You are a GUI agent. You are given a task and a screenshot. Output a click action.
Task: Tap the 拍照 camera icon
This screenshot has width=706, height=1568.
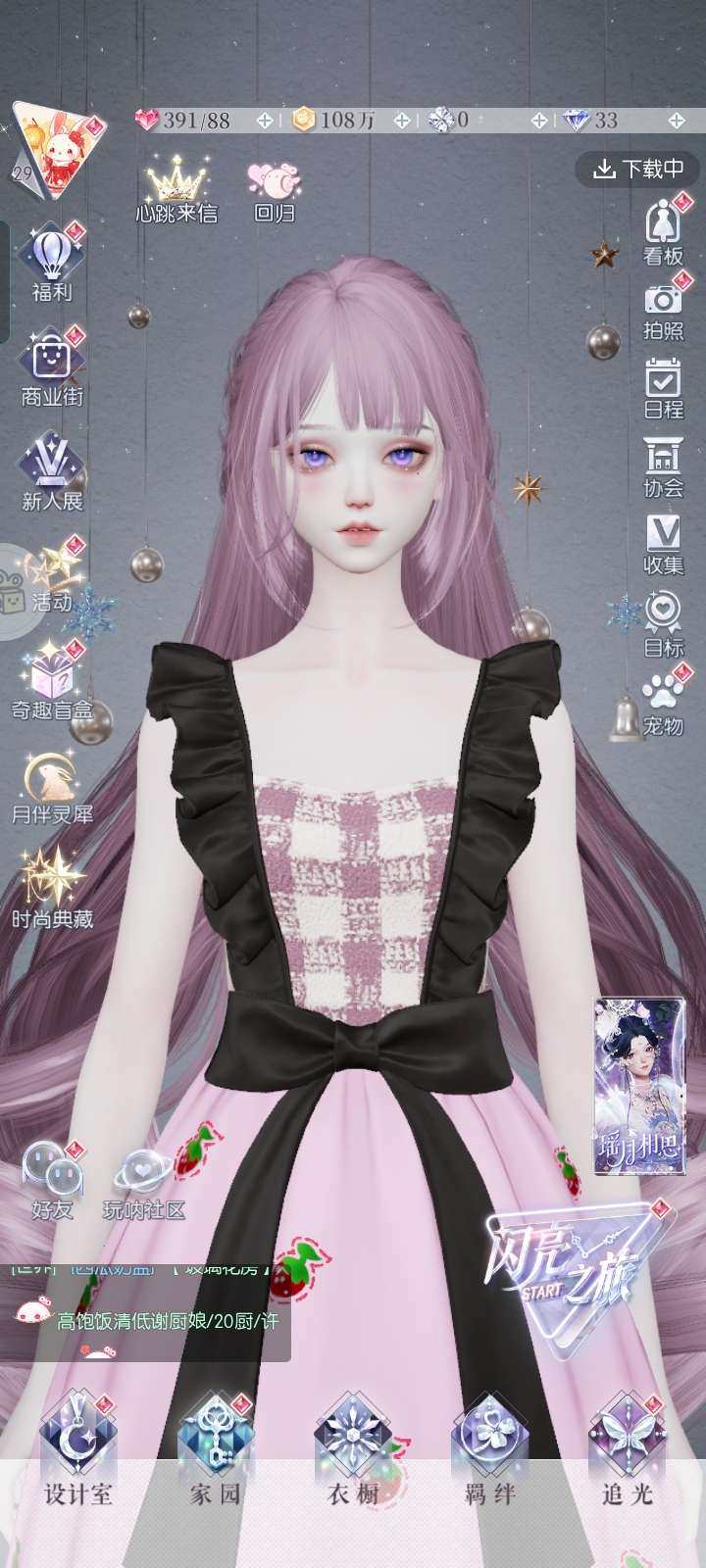[663, 312]
